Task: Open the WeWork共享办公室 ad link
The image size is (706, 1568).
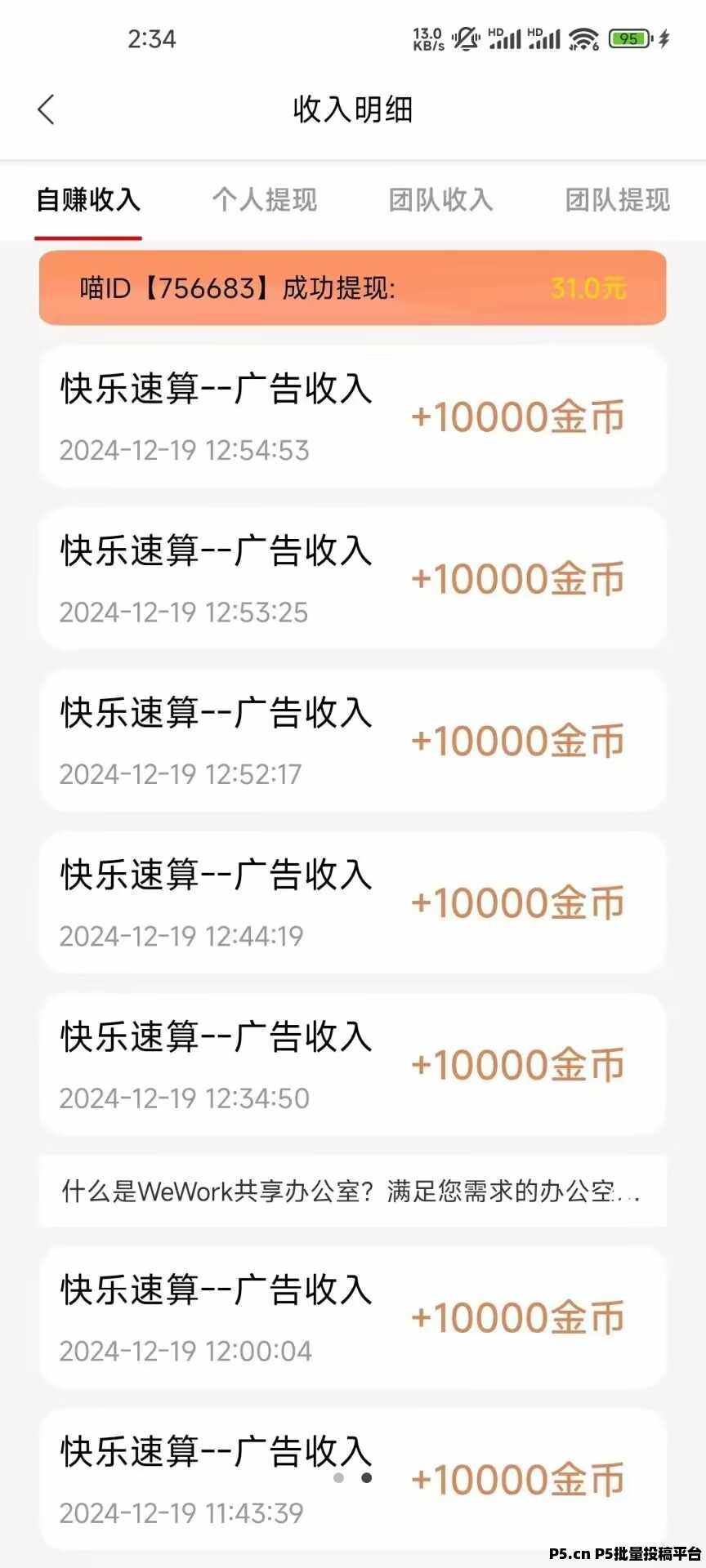Action: [351, 1192]
